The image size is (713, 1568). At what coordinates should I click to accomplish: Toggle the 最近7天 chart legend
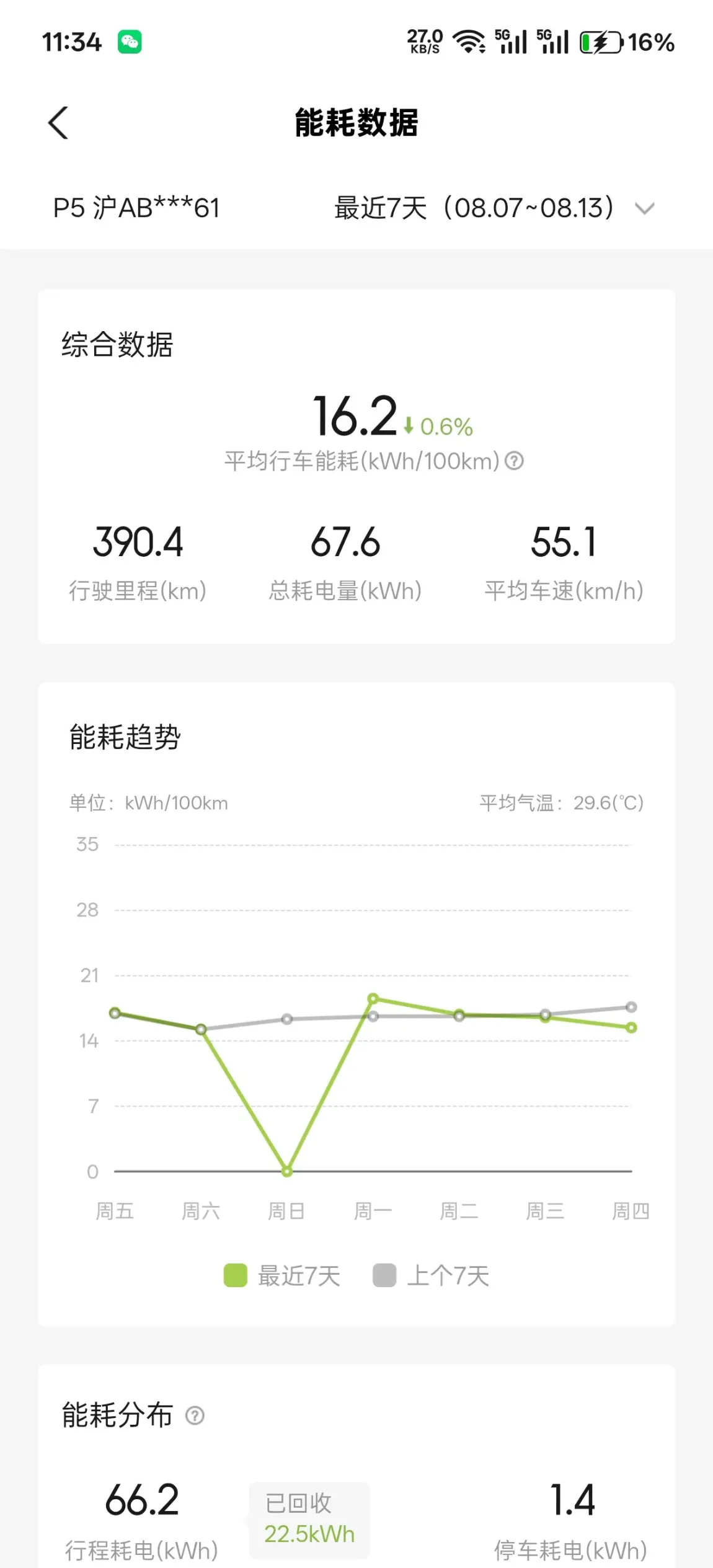(282, 1275)
